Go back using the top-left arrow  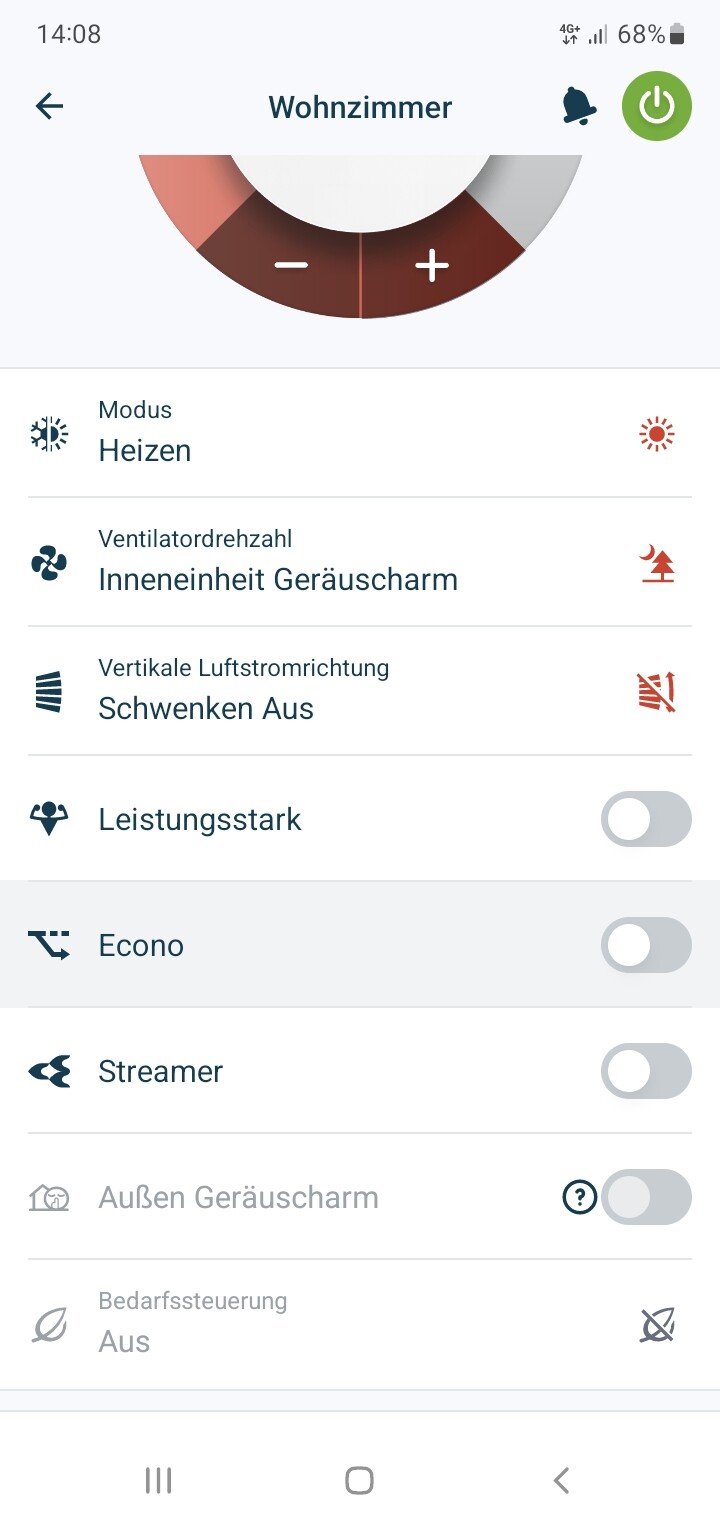[49, 106]
